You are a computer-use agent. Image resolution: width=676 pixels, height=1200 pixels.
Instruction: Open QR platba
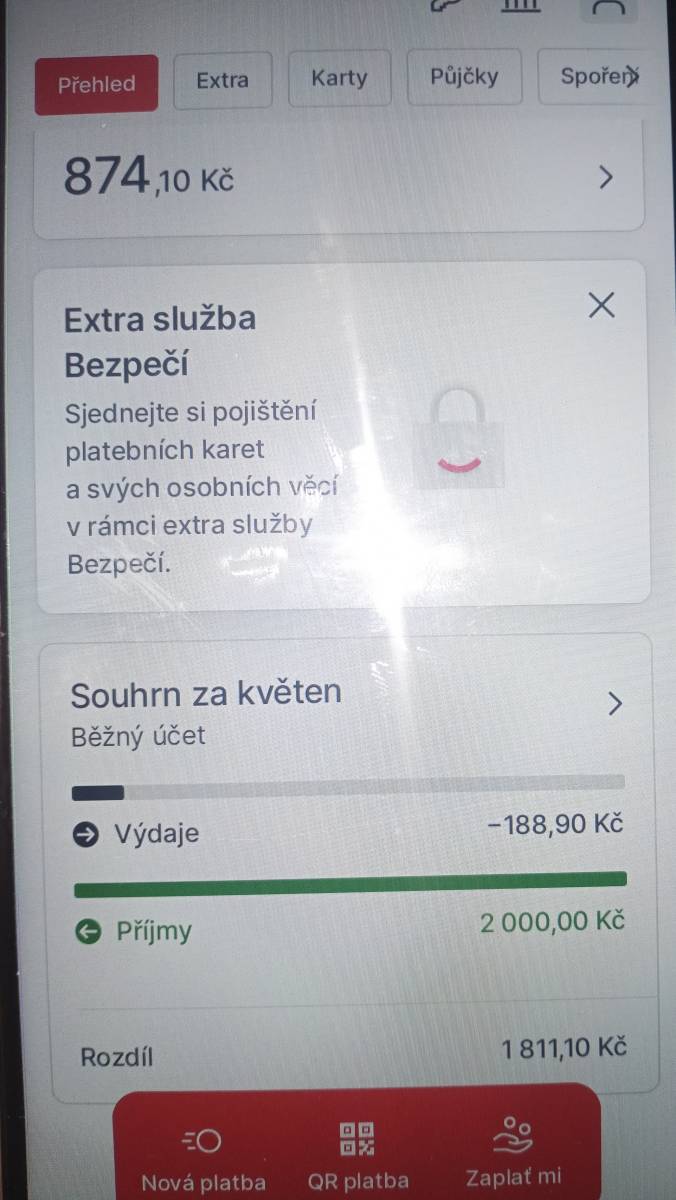pyautogui.click(x=357, y=1158)
